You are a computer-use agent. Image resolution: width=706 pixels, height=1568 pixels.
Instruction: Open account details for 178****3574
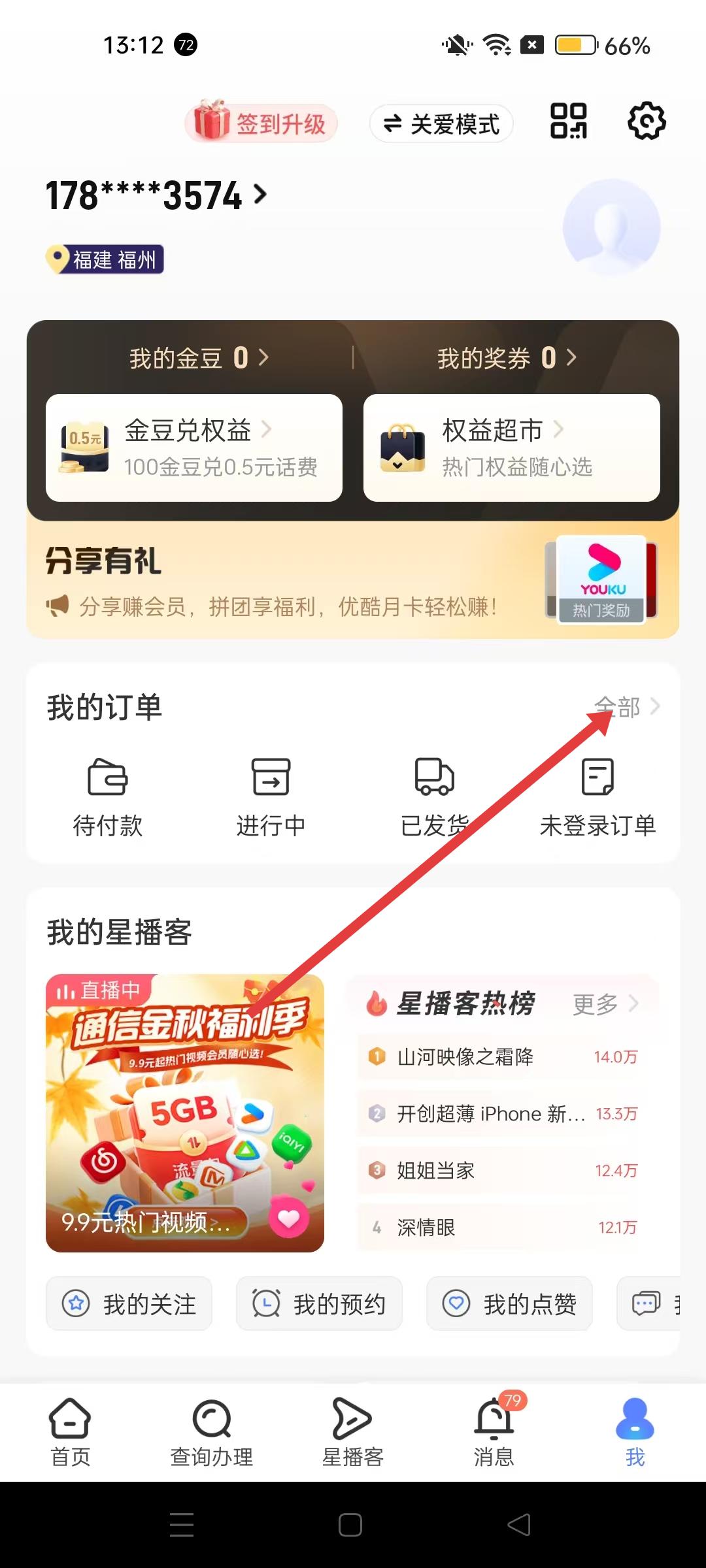point(157,195)
